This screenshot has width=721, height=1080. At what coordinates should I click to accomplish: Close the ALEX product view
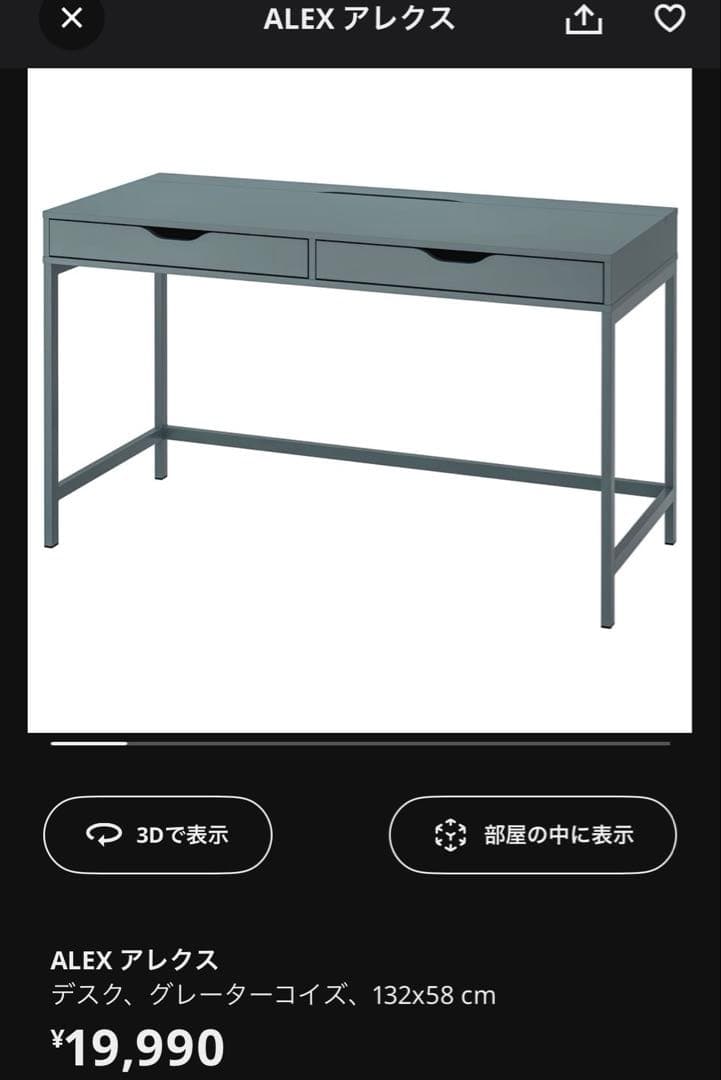71,19
